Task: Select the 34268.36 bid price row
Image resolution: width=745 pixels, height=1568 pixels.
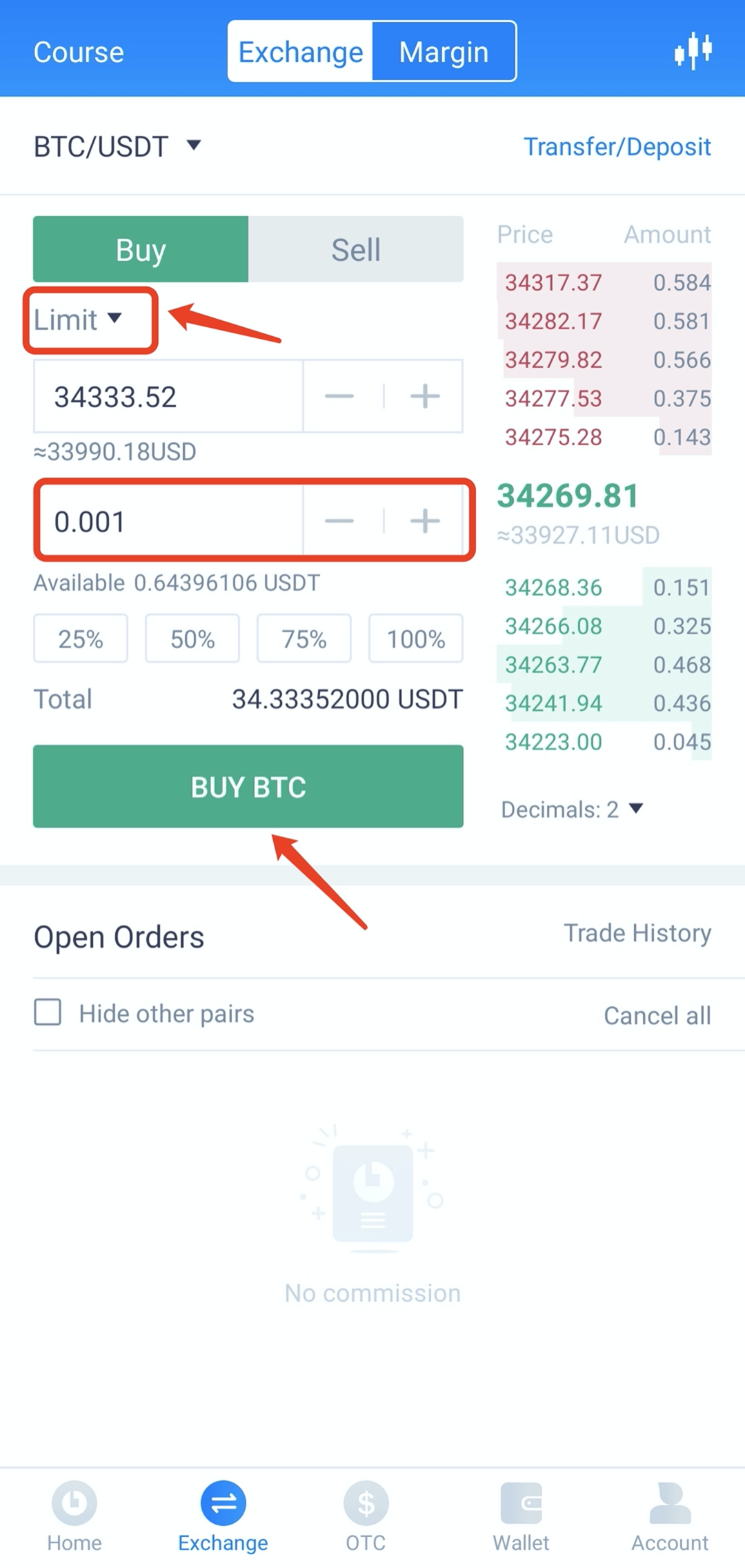Action: point(604,587)
